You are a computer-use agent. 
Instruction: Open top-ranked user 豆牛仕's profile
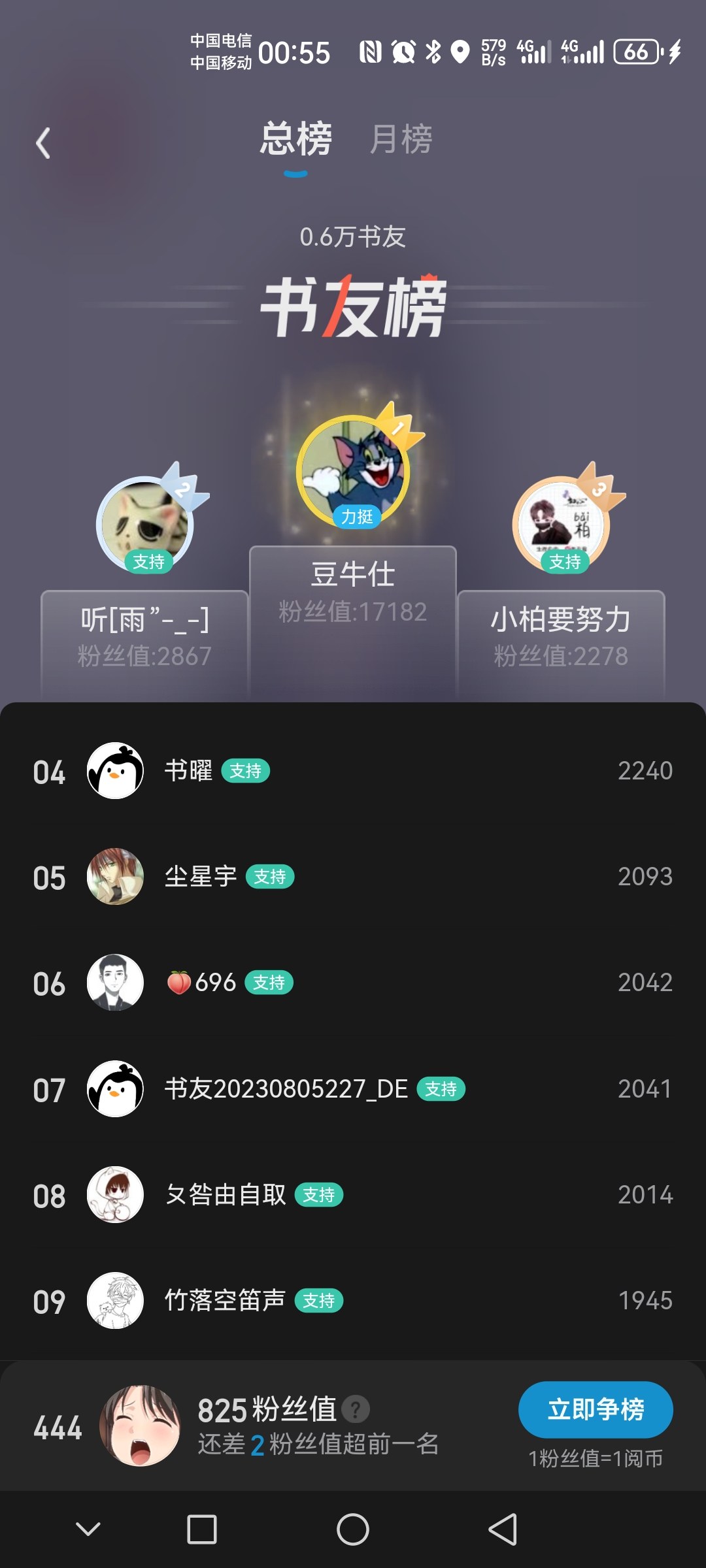tap(353, 472)
